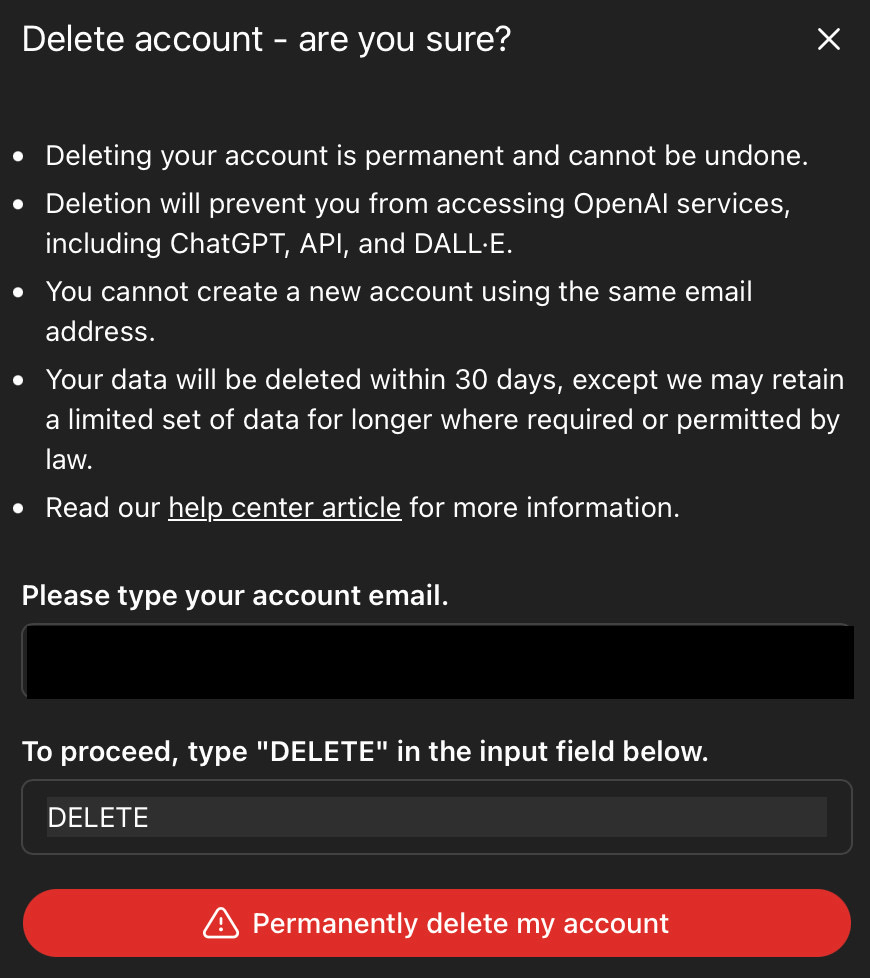Permanently delete my account
This screenshot has height=978, width=870.
(436, 923)
